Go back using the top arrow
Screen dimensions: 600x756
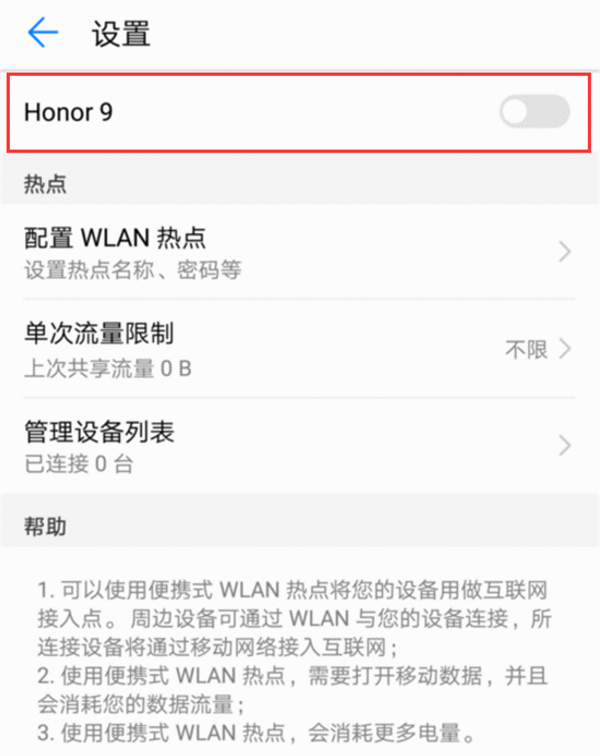tap(43, 34)
